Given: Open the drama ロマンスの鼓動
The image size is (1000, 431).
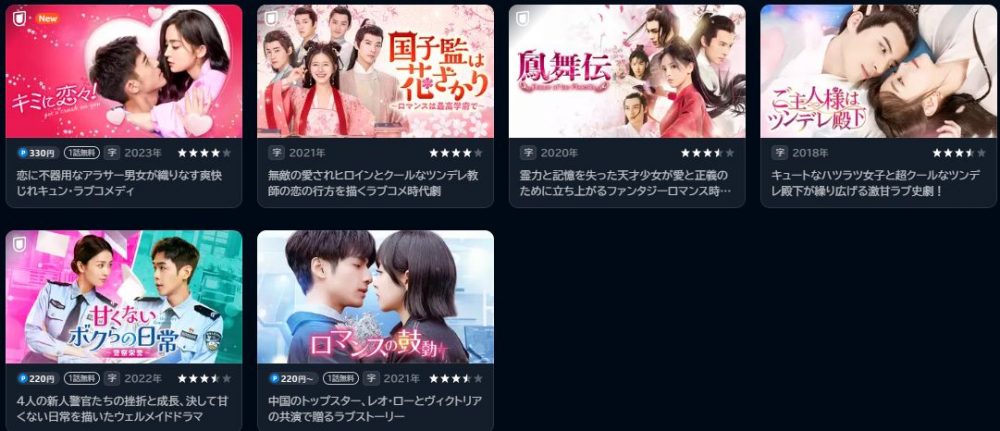Looking at the screenshot, I should 375,297.
